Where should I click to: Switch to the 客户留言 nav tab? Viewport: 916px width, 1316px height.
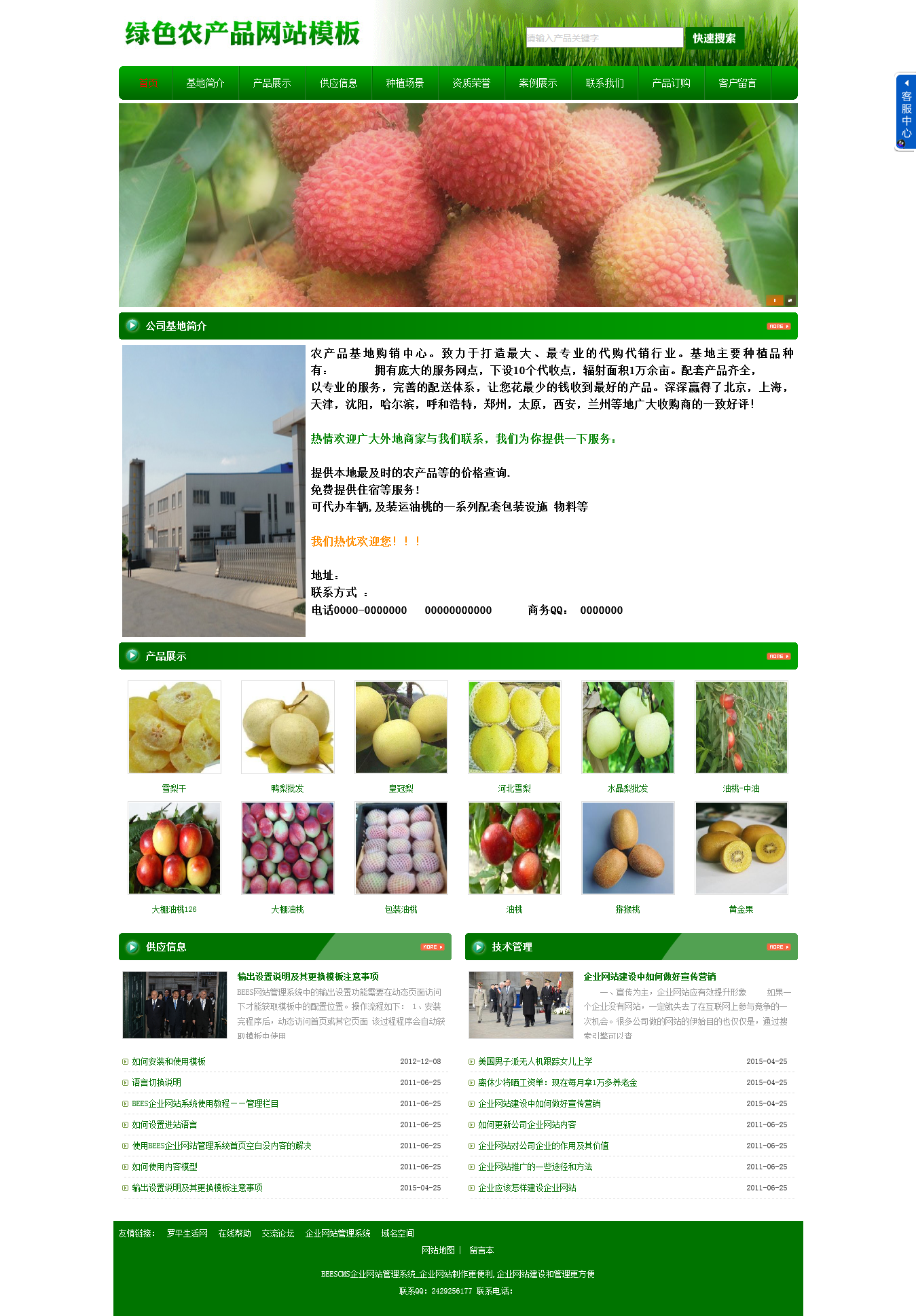(x=737, y=83)
